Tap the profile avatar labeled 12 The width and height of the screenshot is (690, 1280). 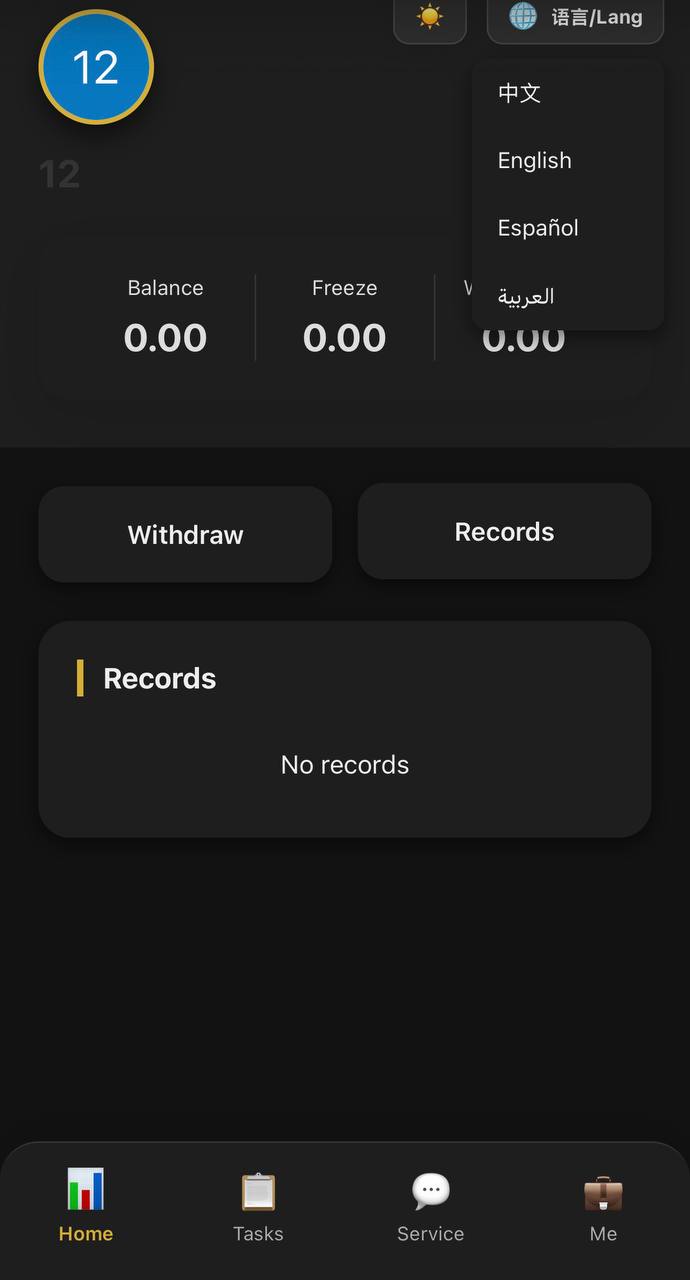96,68
